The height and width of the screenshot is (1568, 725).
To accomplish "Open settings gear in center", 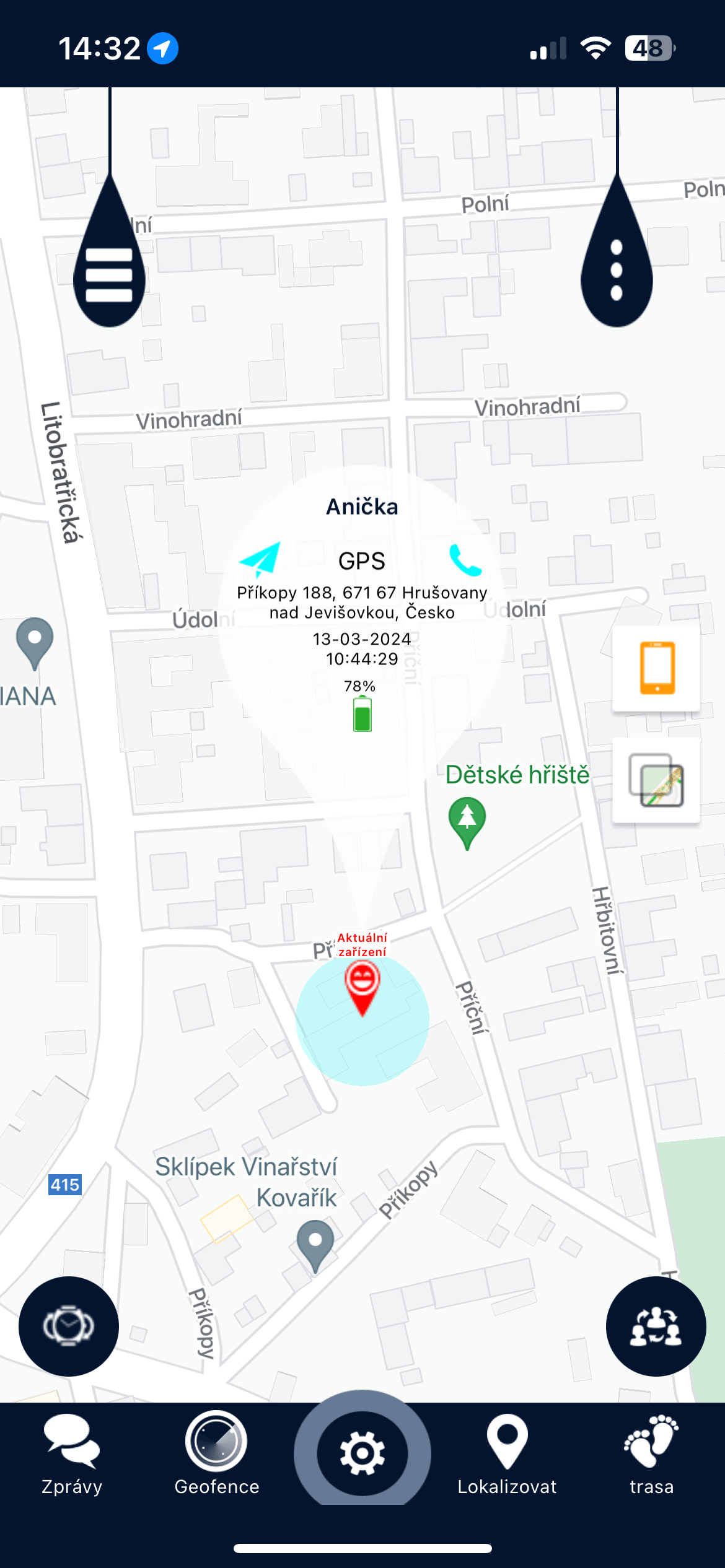I will [x=362, y=1453].
